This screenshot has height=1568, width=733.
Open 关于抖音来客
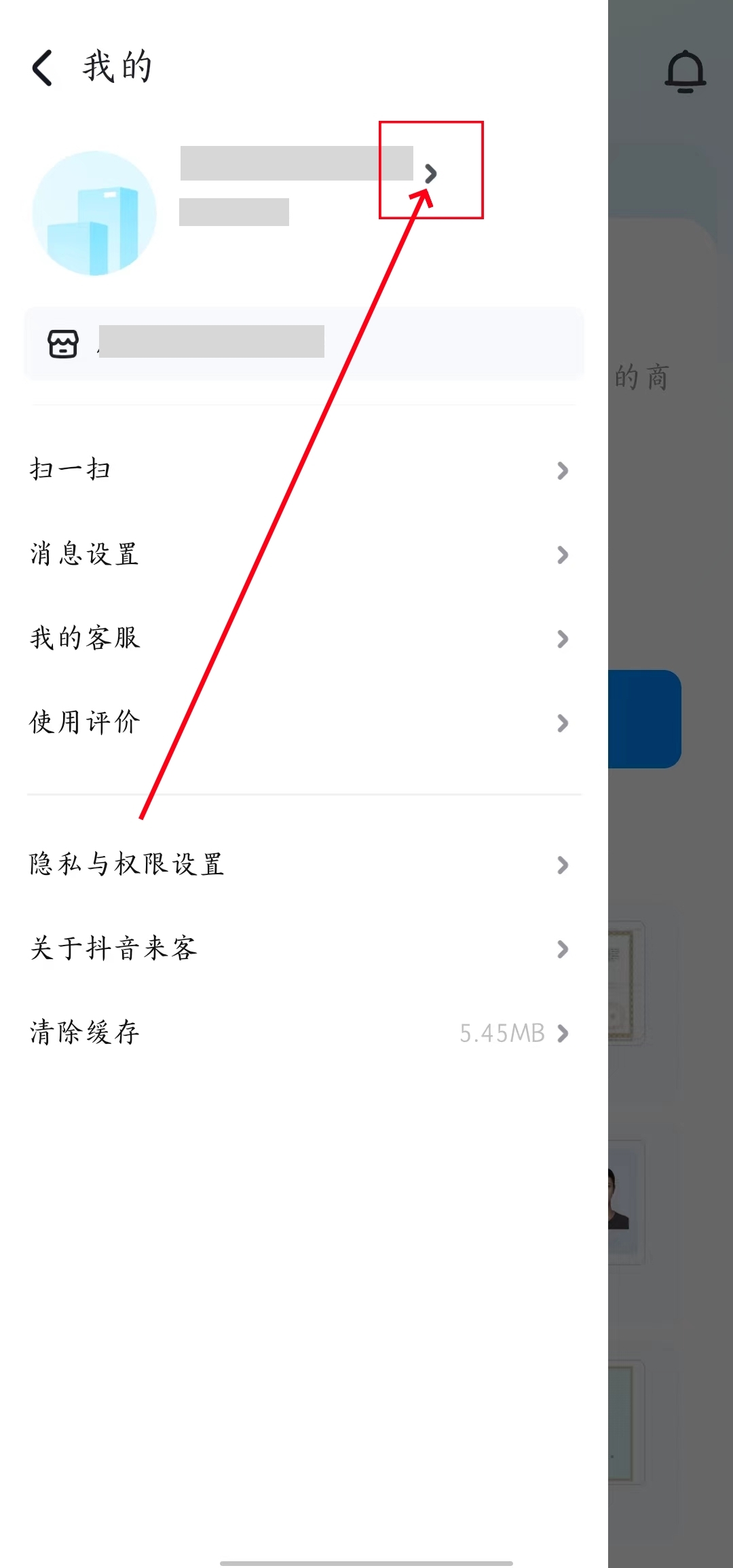299,948
